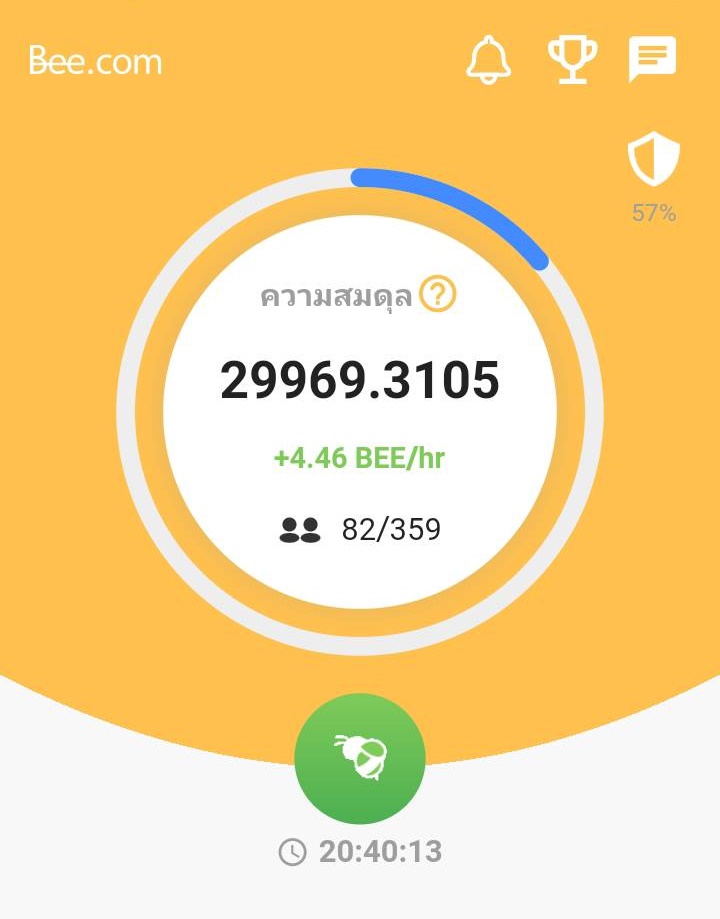Click the +4.46 BEE/hr earning rate
This screenshot has height=919, width=720.
(x=360, y=458)
